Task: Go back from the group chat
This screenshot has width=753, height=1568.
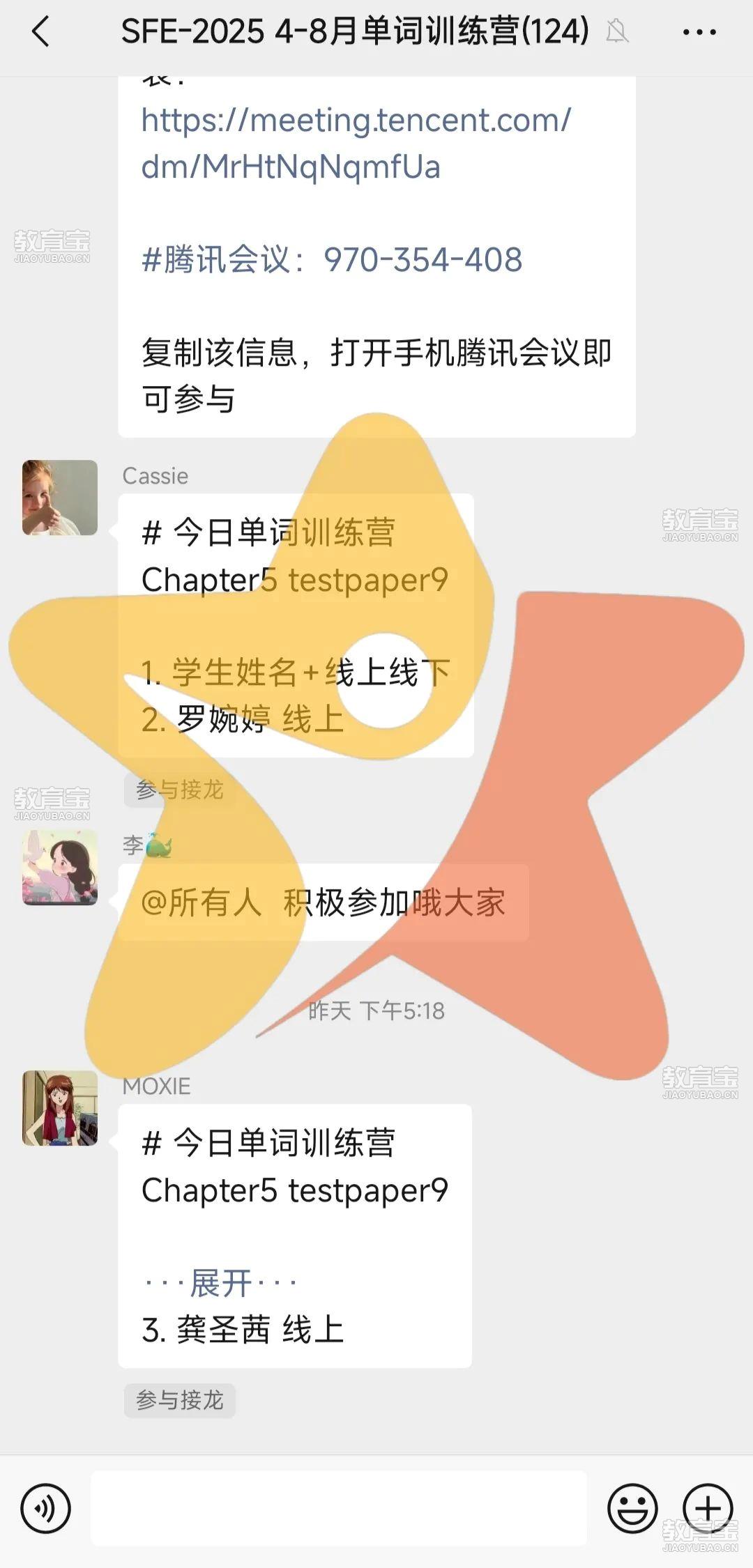Action: point(40,32)
